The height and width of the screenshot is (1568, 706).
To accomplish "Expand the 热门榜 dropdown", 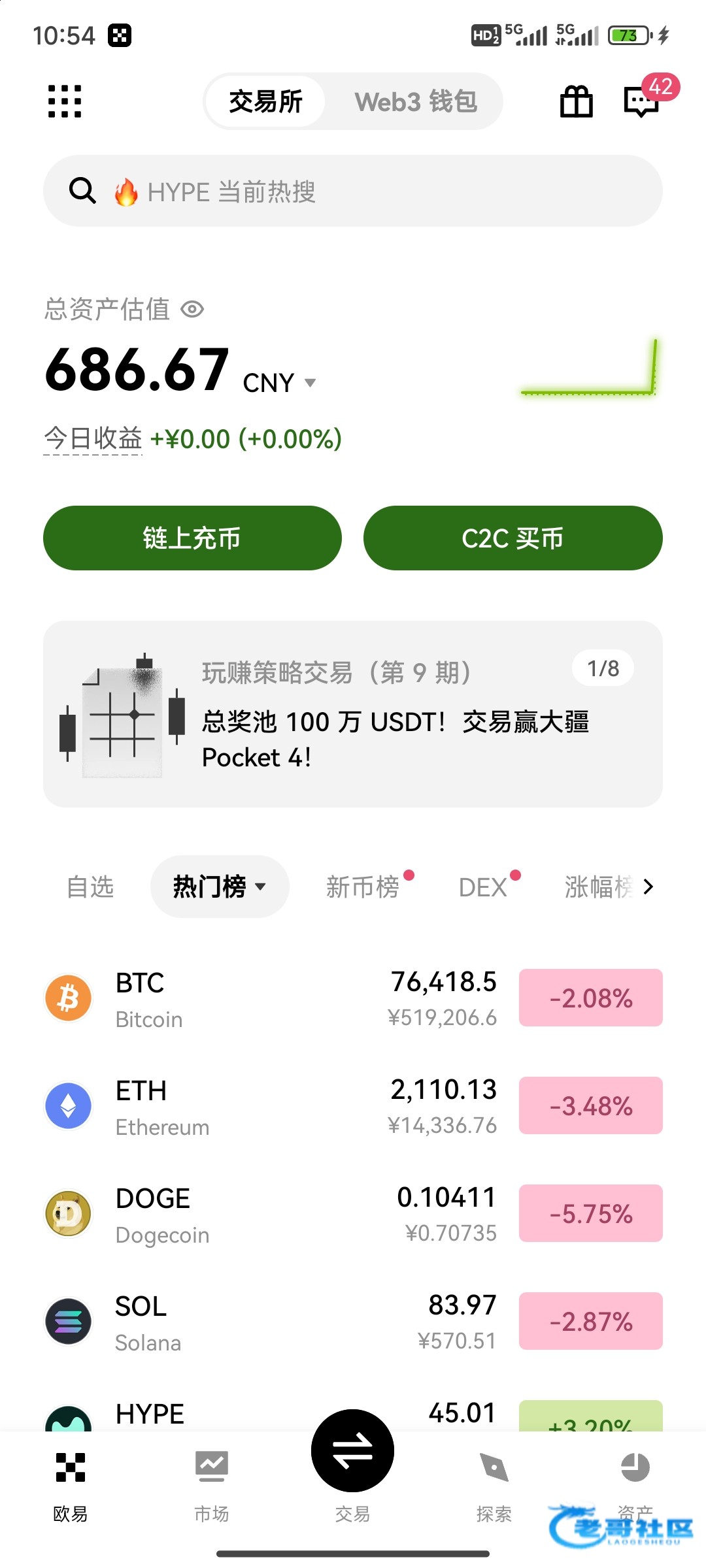I will tap(220, 887).
